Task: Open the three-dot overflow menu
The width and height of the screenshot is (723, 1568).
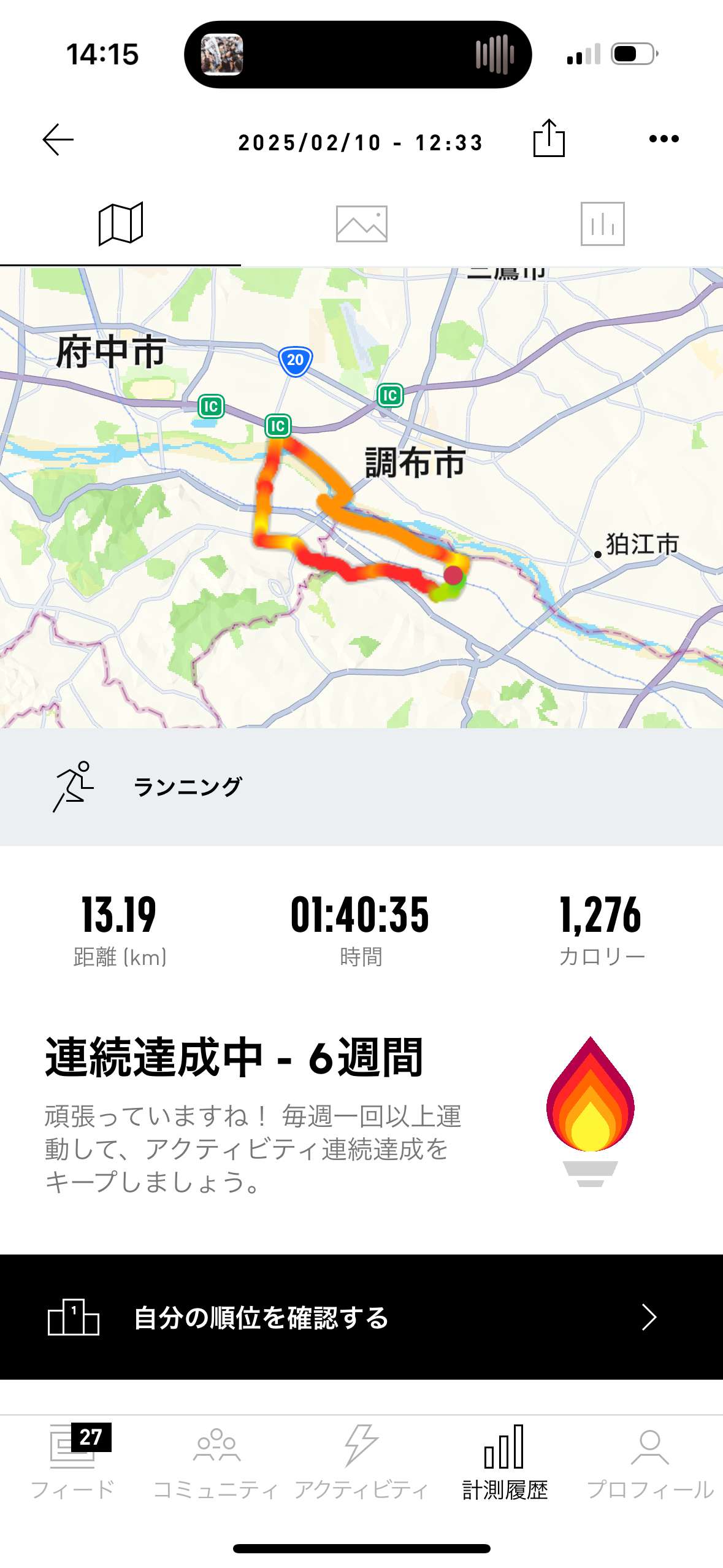Action: coord(664,139)
